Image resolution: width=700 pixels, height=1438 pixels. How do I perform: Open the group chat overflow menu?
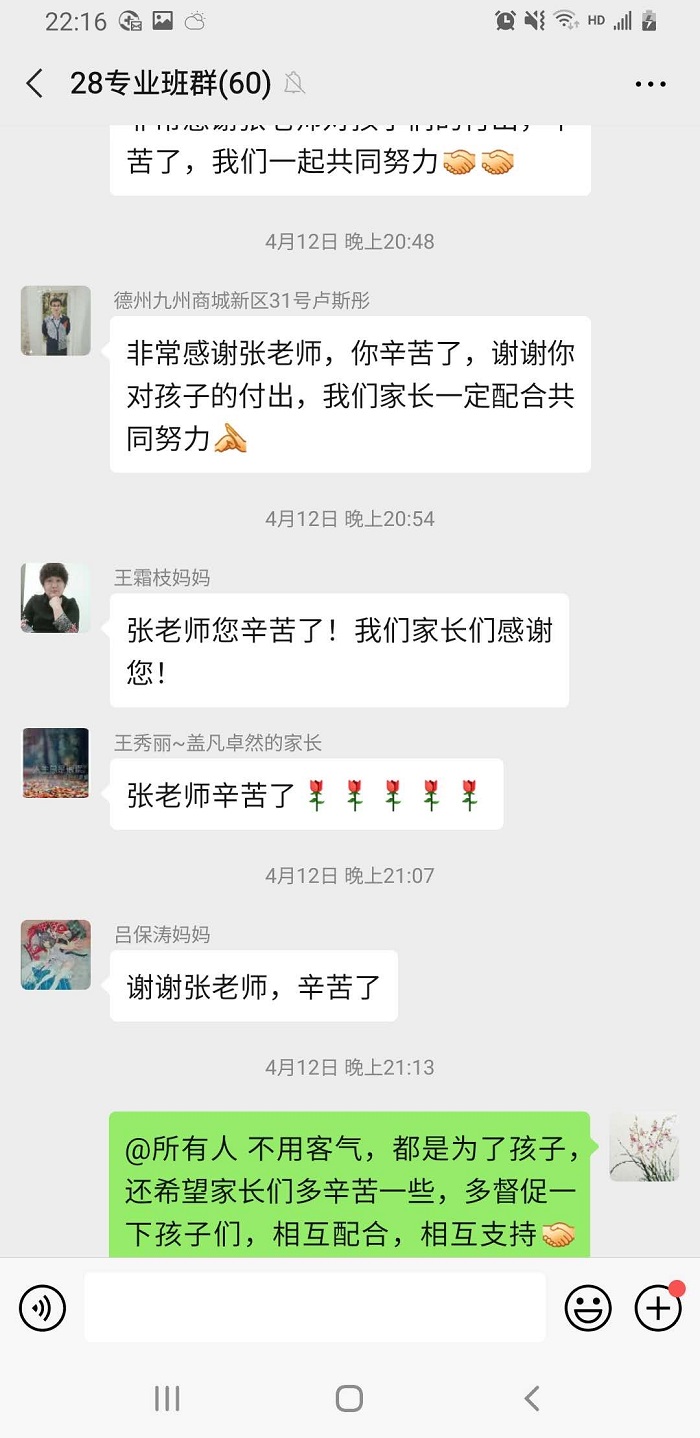[x=650, y=84]
